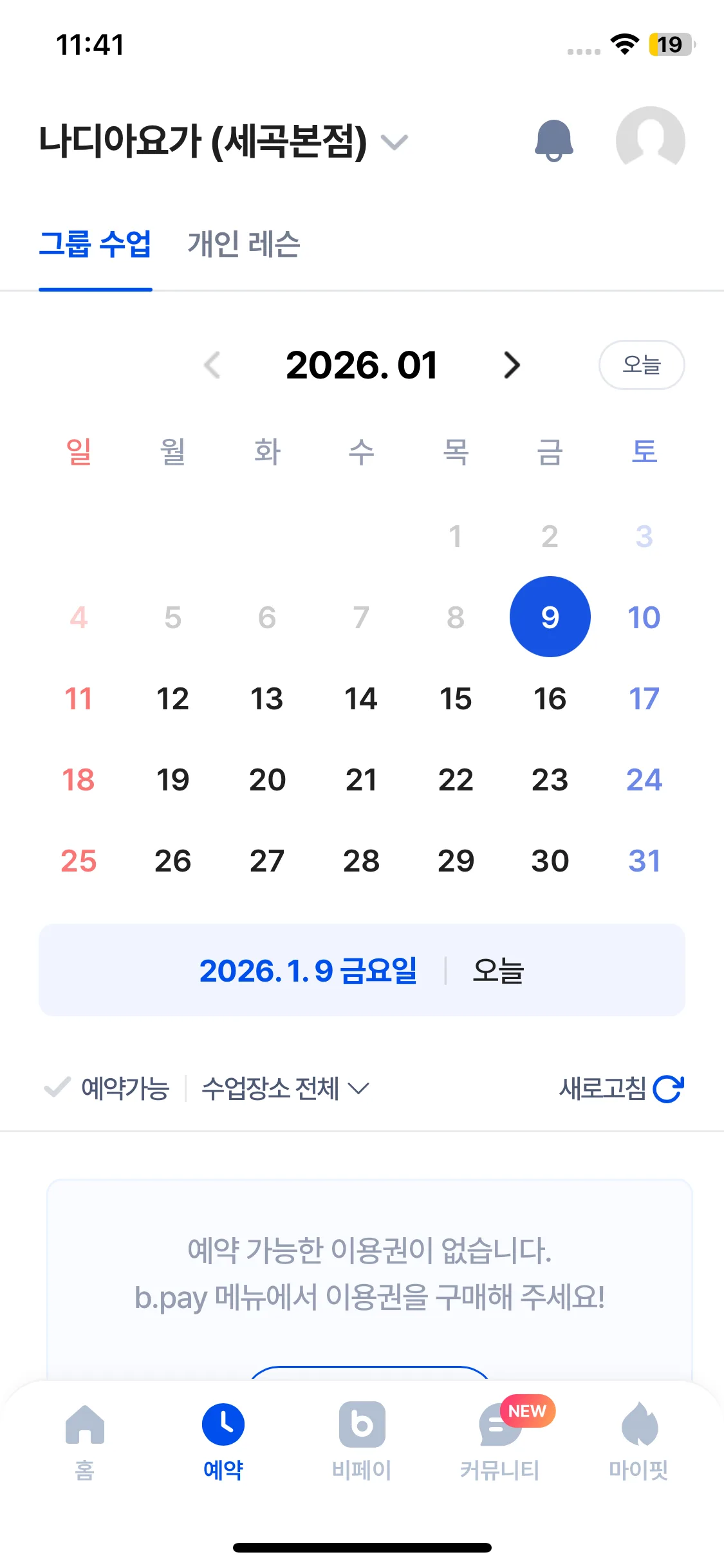The image size is (724, 1568).
Task: Go to the previous month
Action: click(212, 365)
